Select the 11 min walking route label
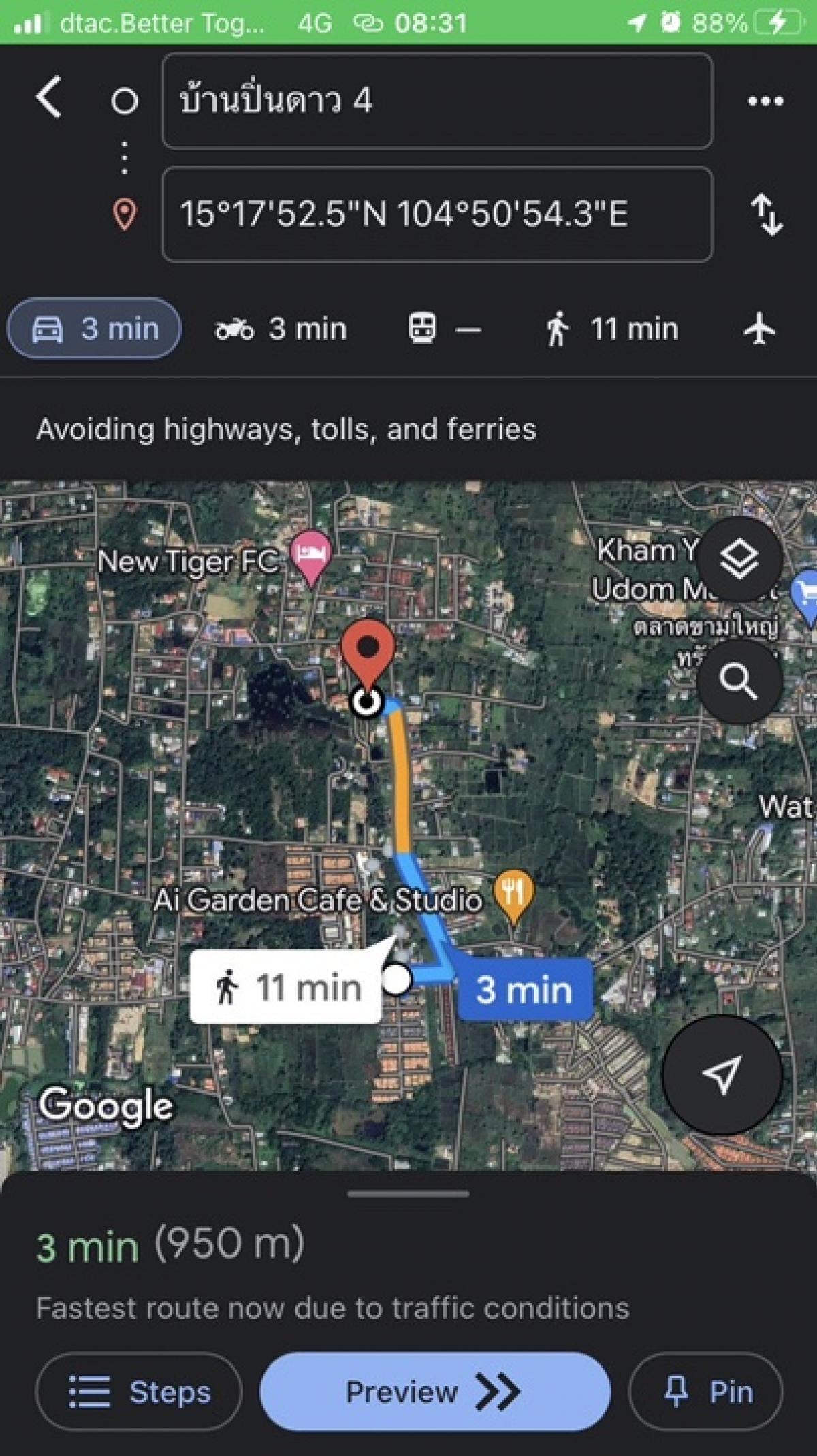Viewport: 817px width, 1456px height. (285, 987)
